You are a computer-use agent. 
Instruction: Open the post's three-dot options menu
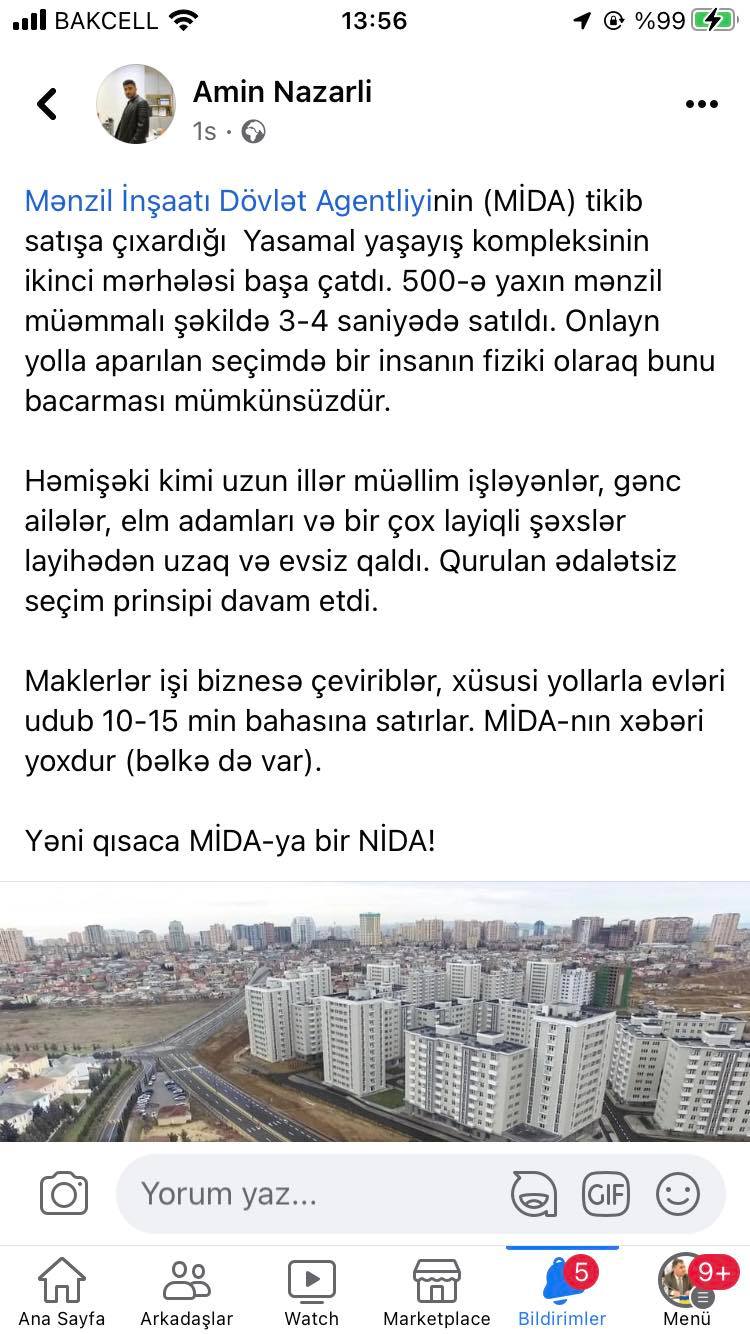tap(702, 104)
